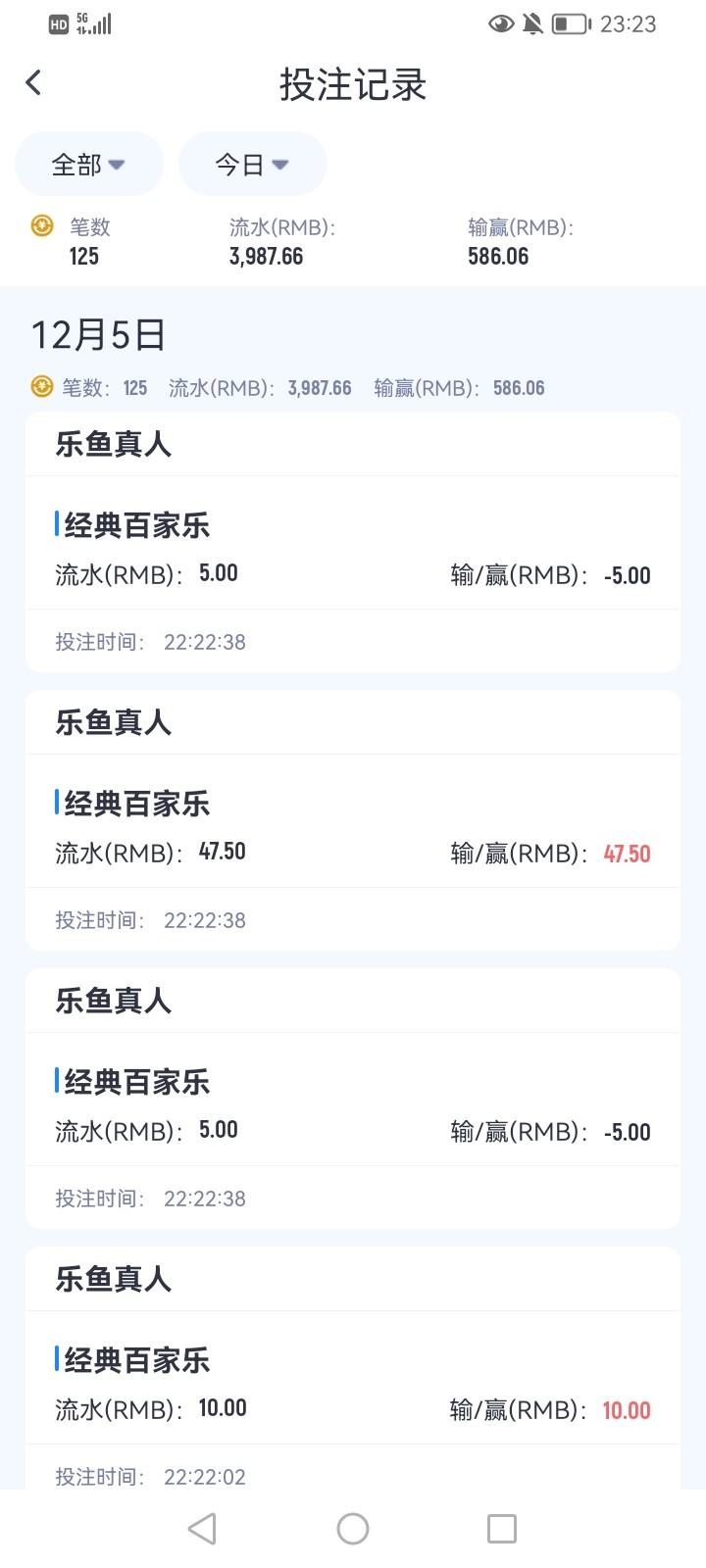The image size is (706, 1568).
Task: Expand the 今日 date filter dropdown
Action: [x=252, y=165]
